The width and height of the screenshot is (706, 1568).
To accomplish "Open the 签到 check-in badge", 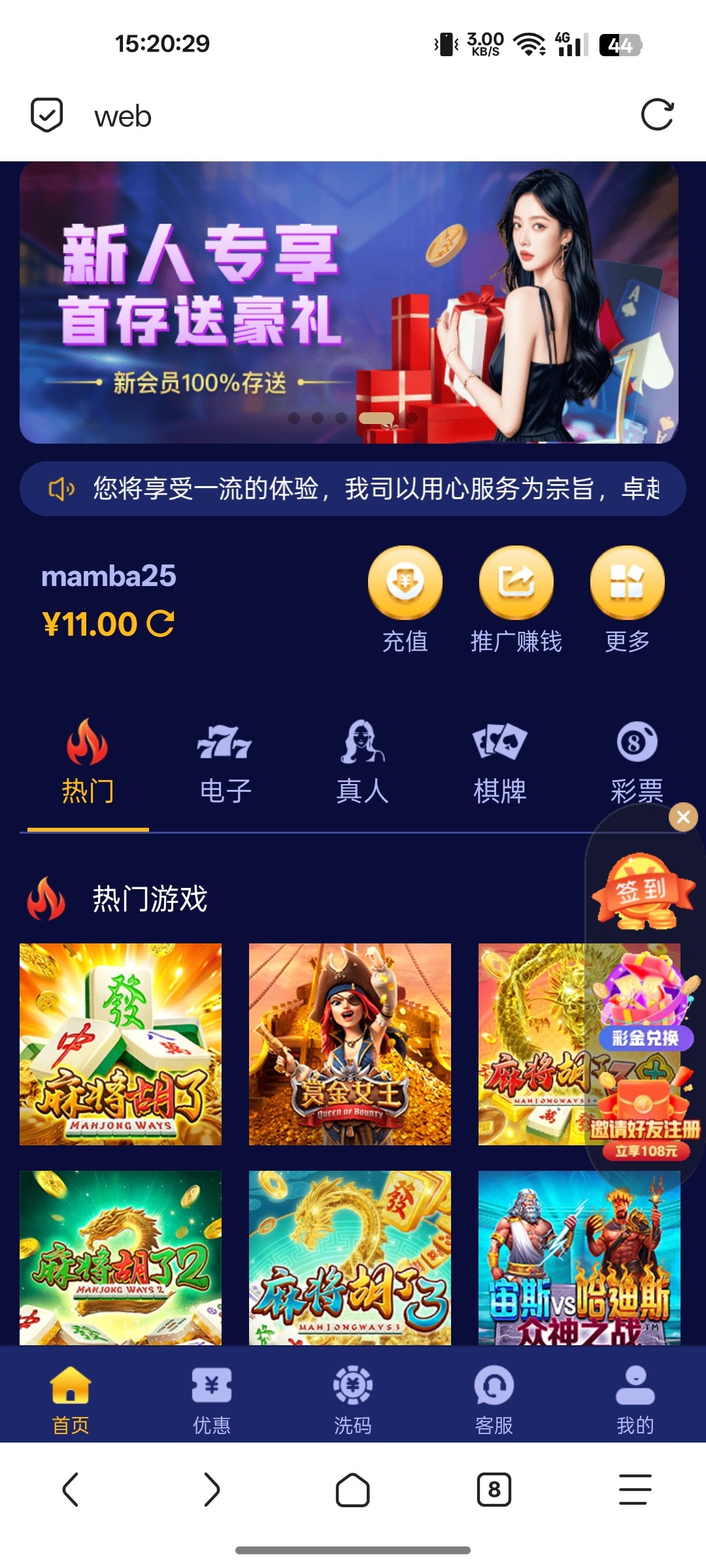I will click(643, 891).
